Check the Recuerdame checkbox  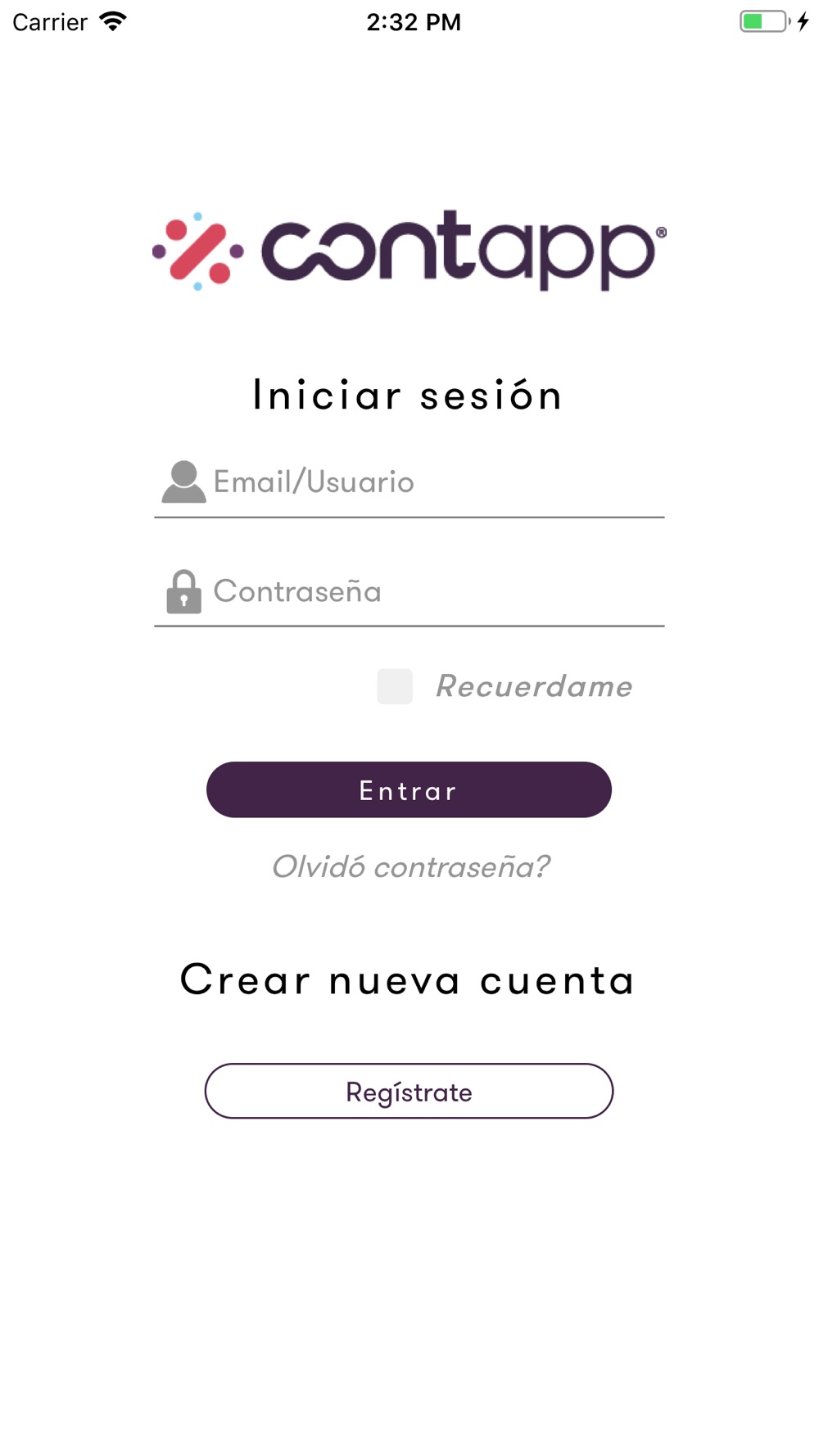pos(395,686)
